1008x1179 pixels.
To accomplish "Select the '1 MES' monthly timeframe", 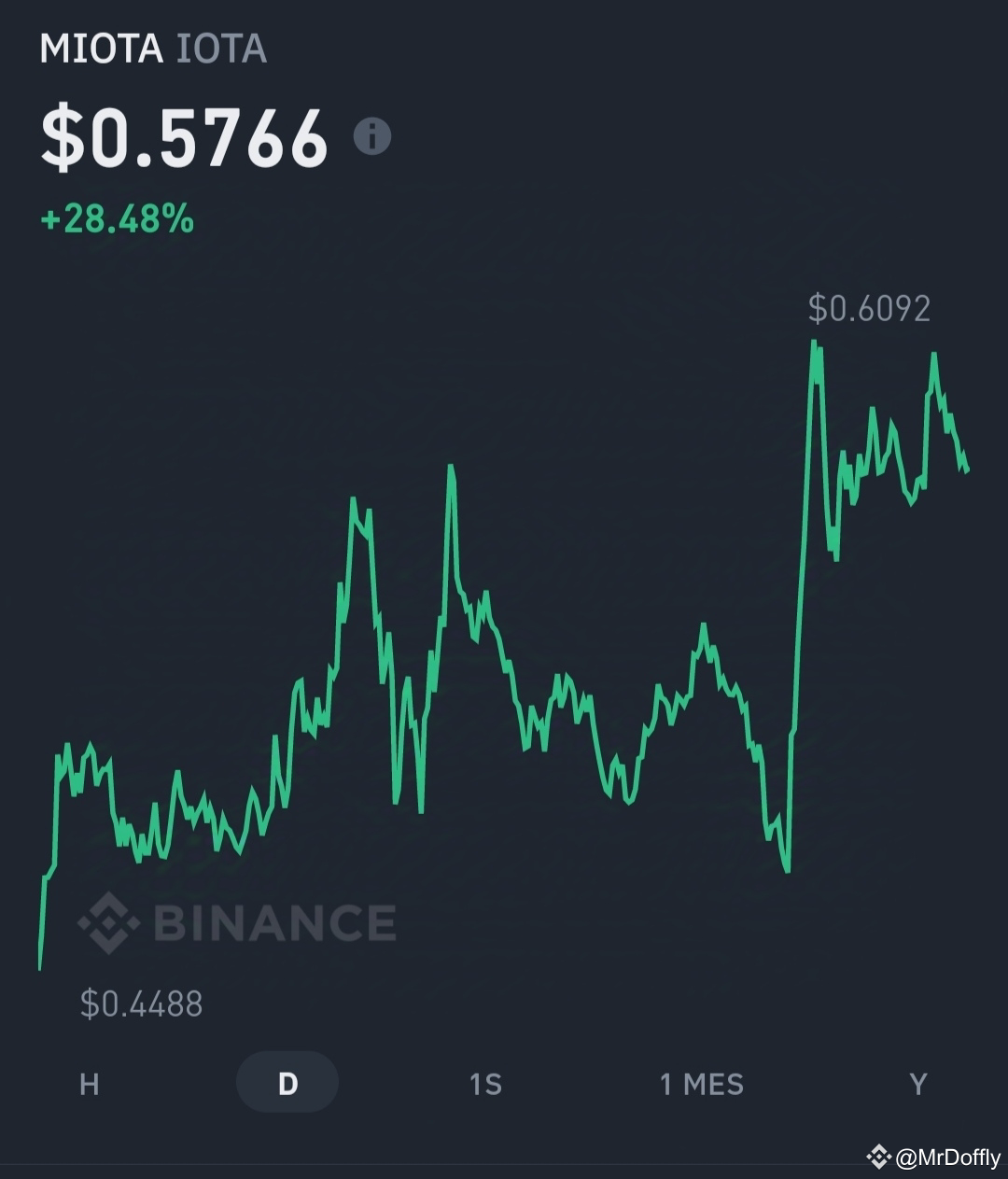I will [x=701, y=1084].
